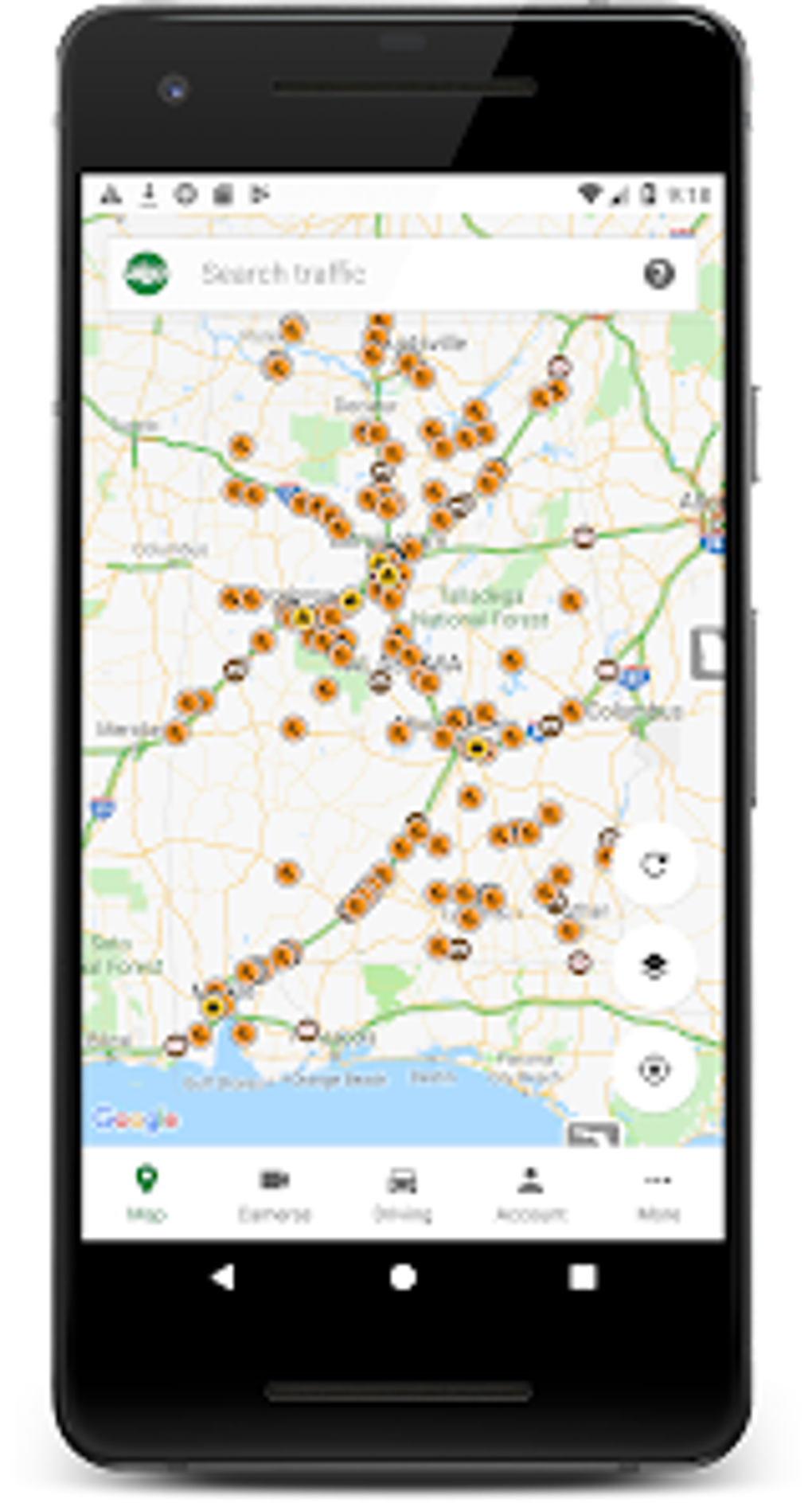Viewport: 812px width, 1503px height.
Task: Expand traffic incident cluster near Montgomery
Action: [x=476, y=747]
